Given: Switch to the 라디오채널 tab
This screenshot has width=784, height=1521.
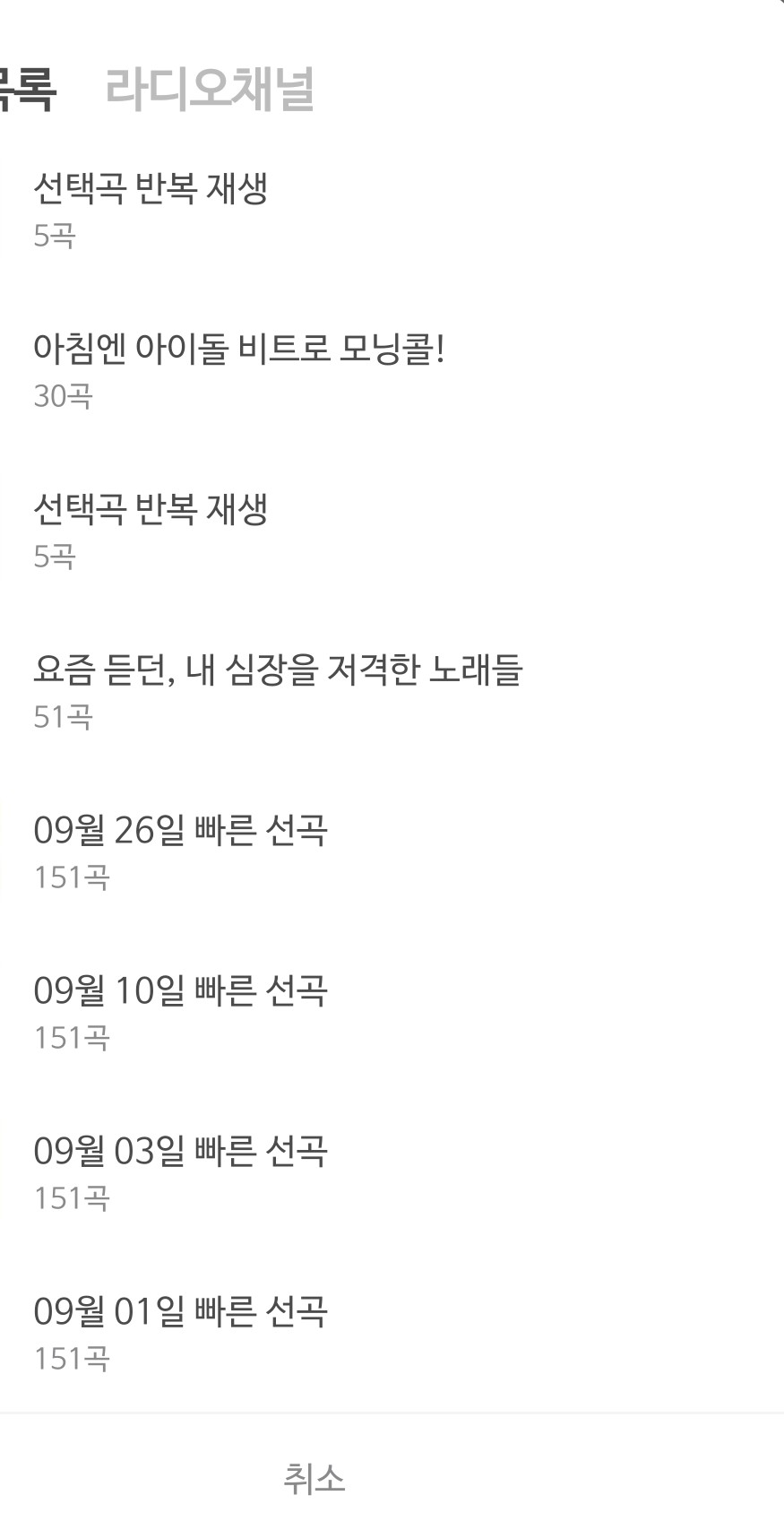Looking at the screenshot, I should point(210,89).
